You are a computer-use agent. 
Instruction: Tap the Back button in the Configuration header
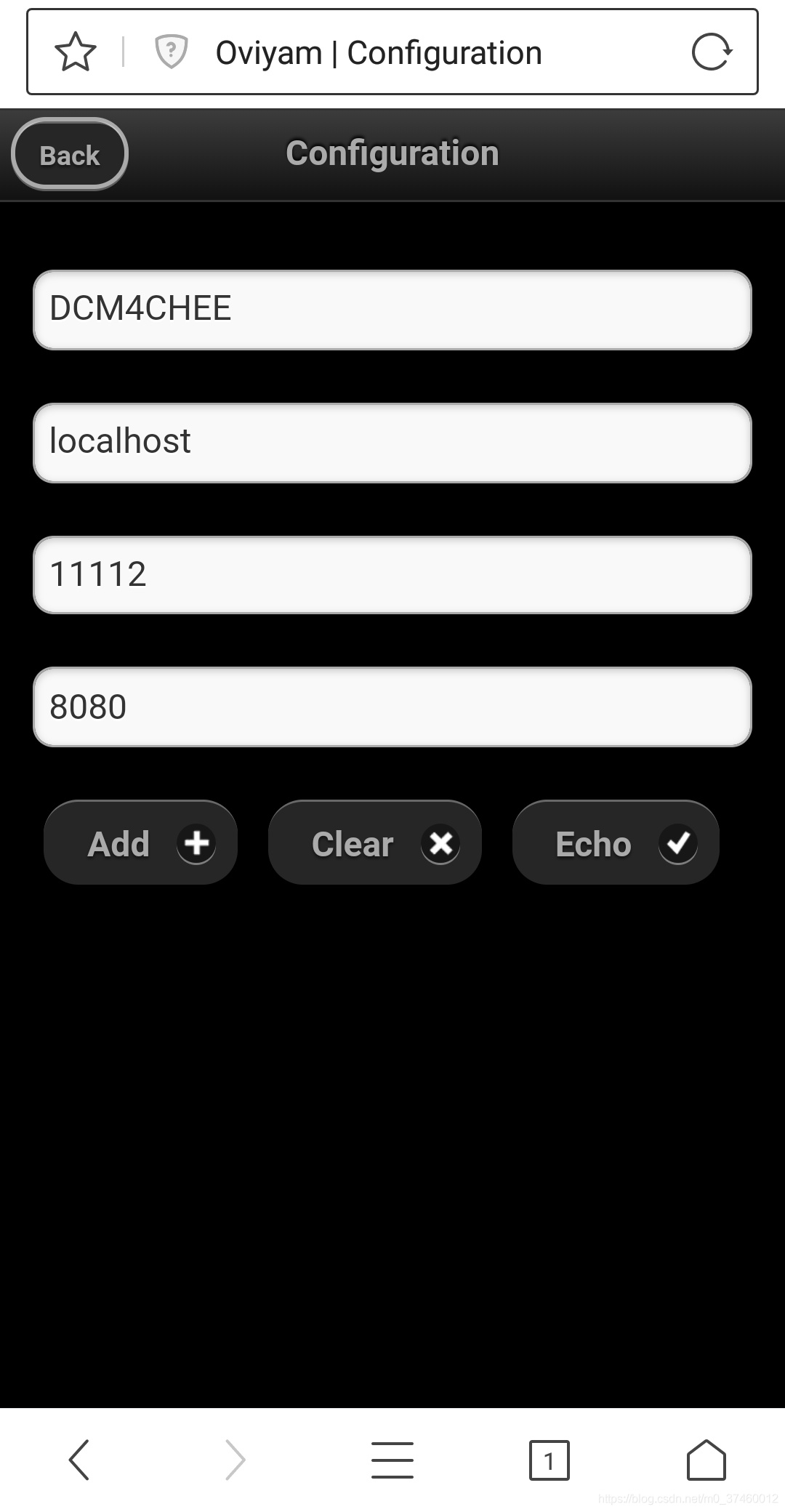click(x=70, y=154)
